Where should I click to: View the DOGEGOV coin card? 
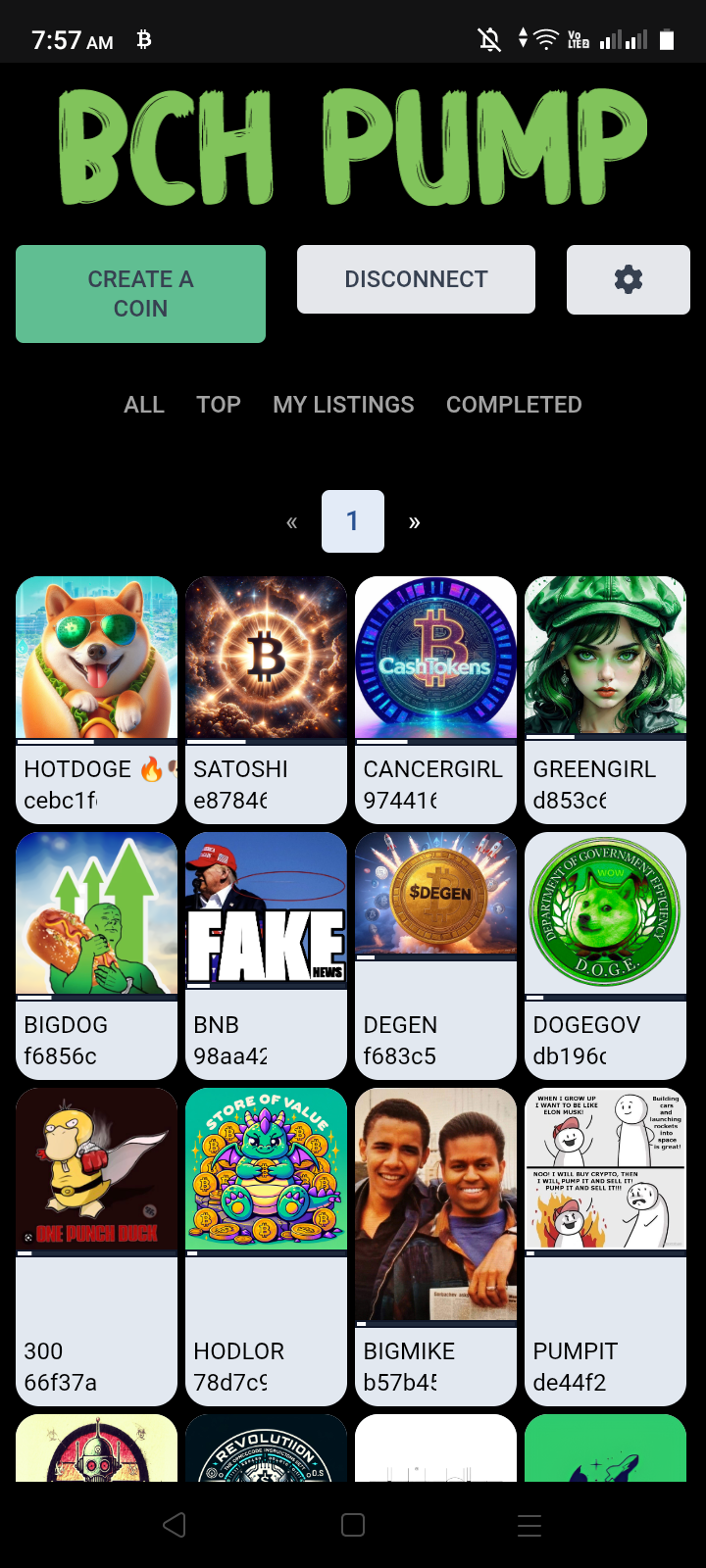tap(605, 955)
